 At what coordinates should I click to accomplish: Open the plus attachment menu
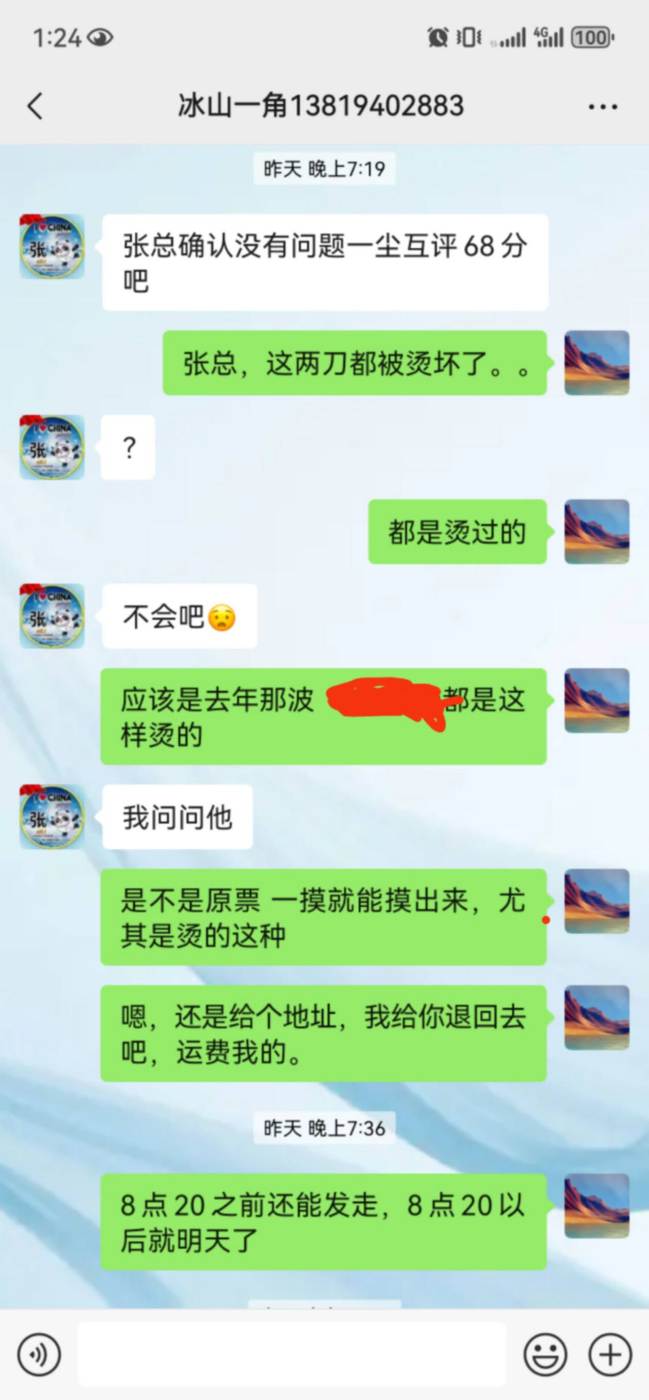tap(610, 1355)
